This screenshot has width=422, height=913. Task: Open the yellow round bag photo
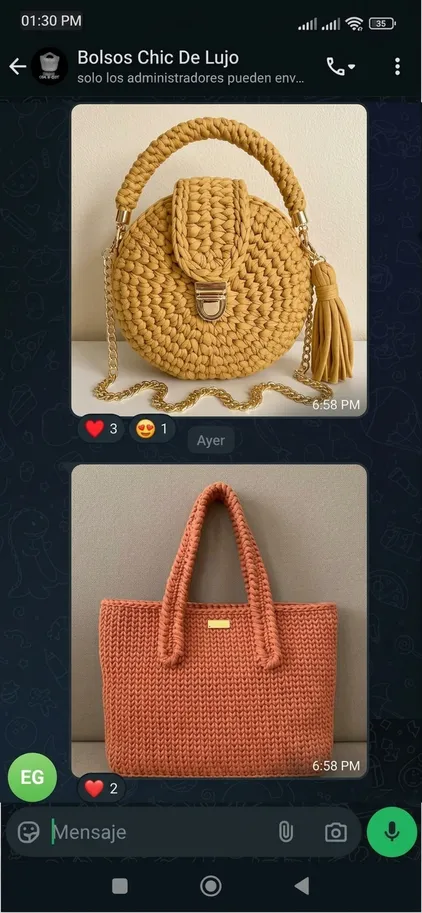pyautogui.click(x=219, y=260)
